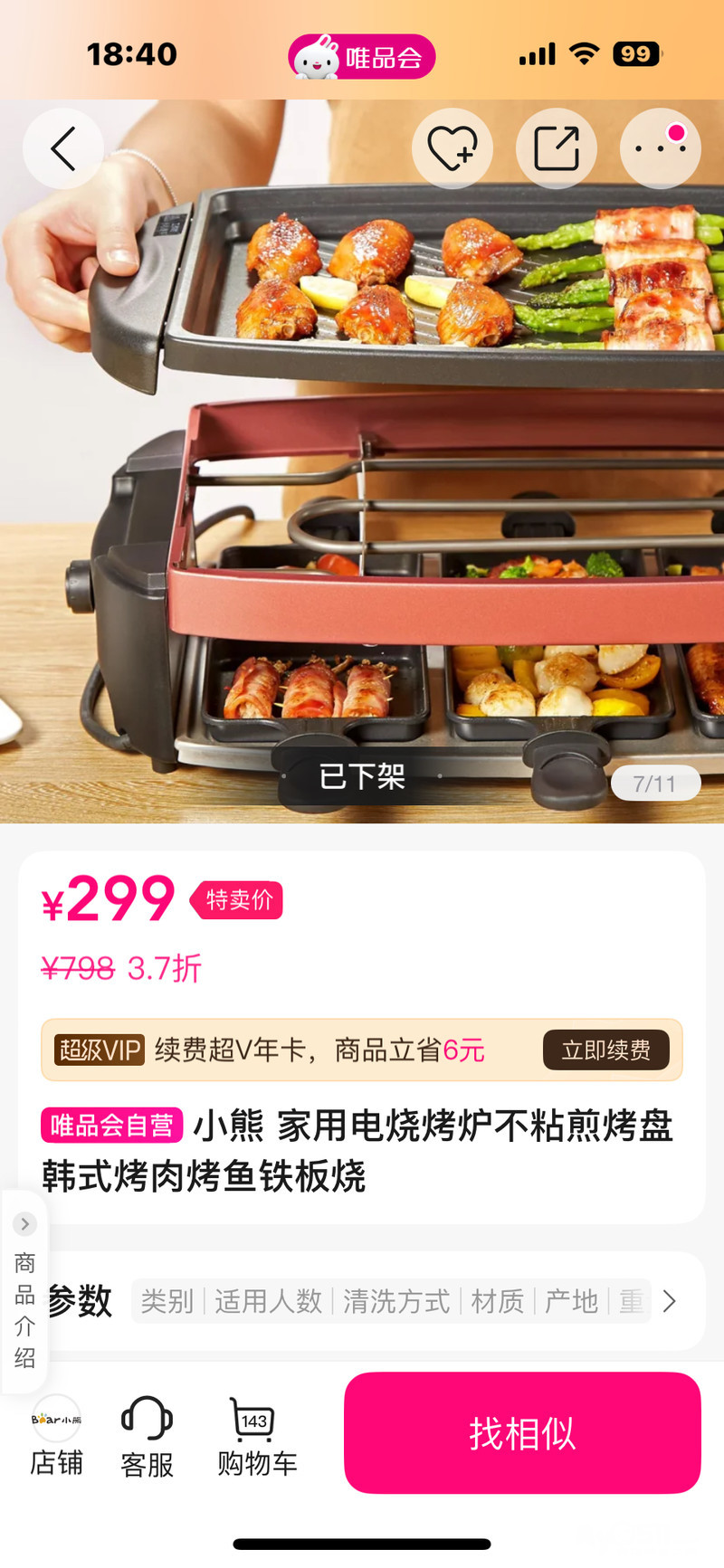Expand the 参数 specifications row

[669, 1301]
